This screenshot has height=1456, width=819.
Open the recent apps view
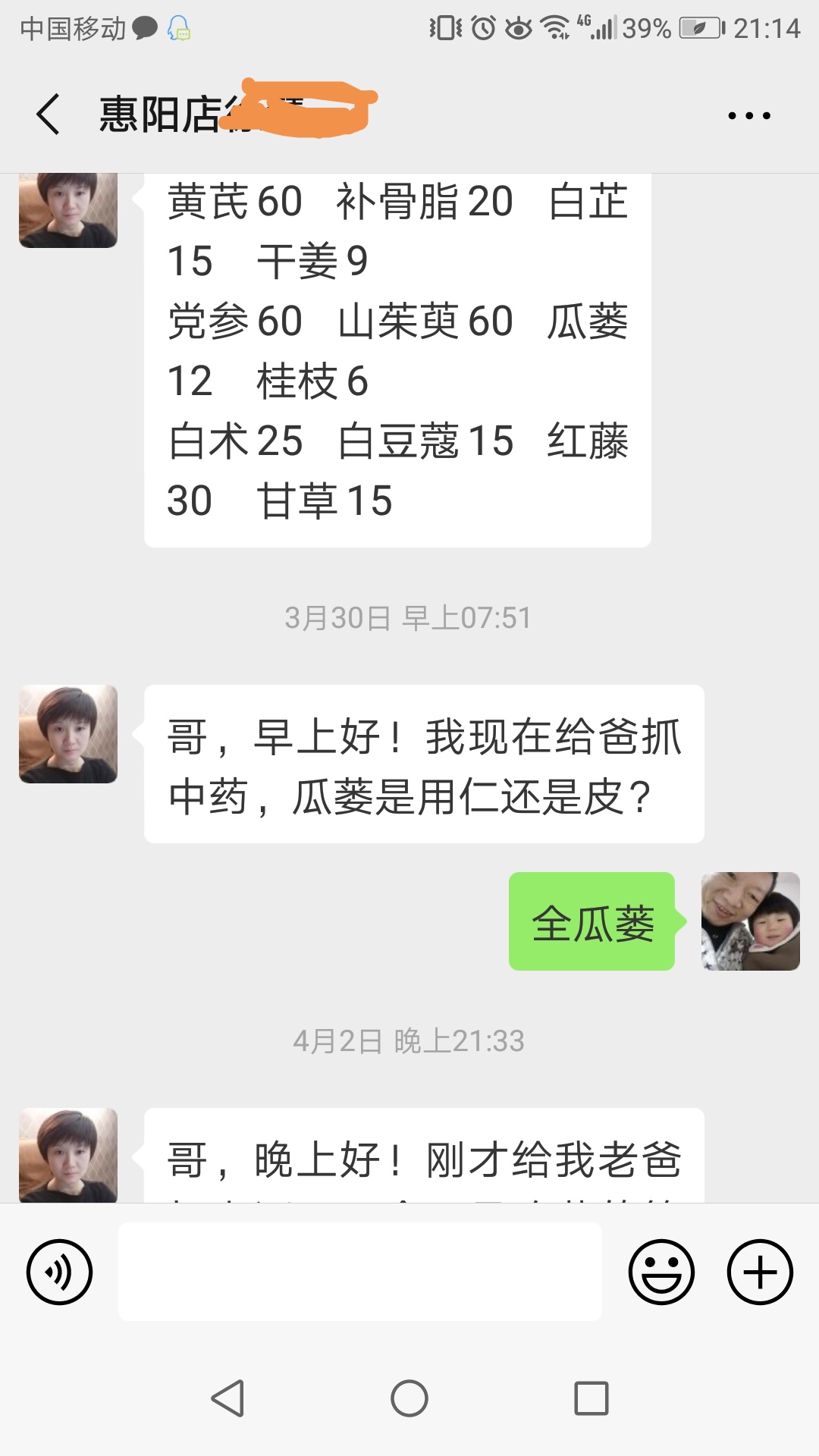[591, 1398]
